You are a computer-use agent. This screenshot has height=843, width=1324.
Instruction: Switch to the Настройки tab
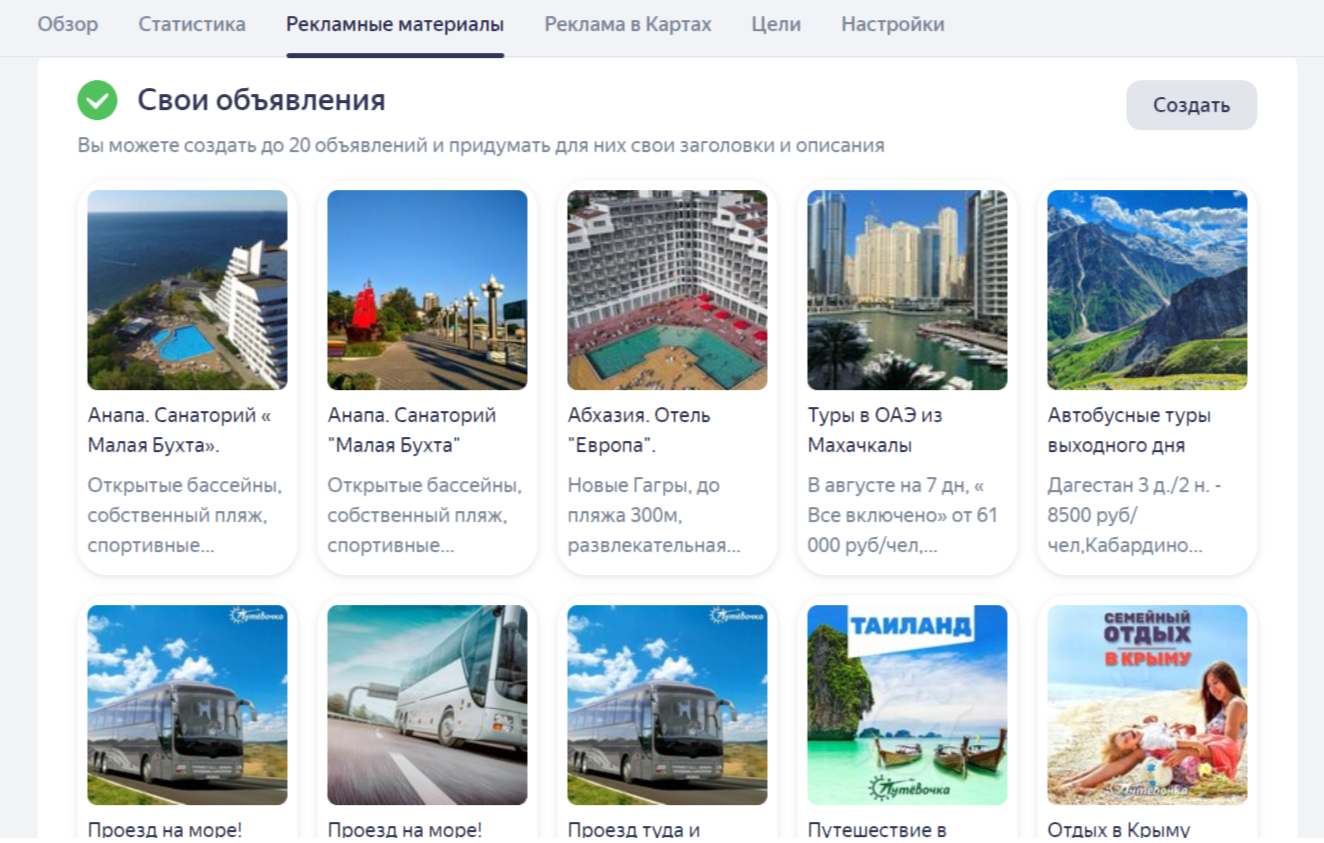click(x=892, y=24)
